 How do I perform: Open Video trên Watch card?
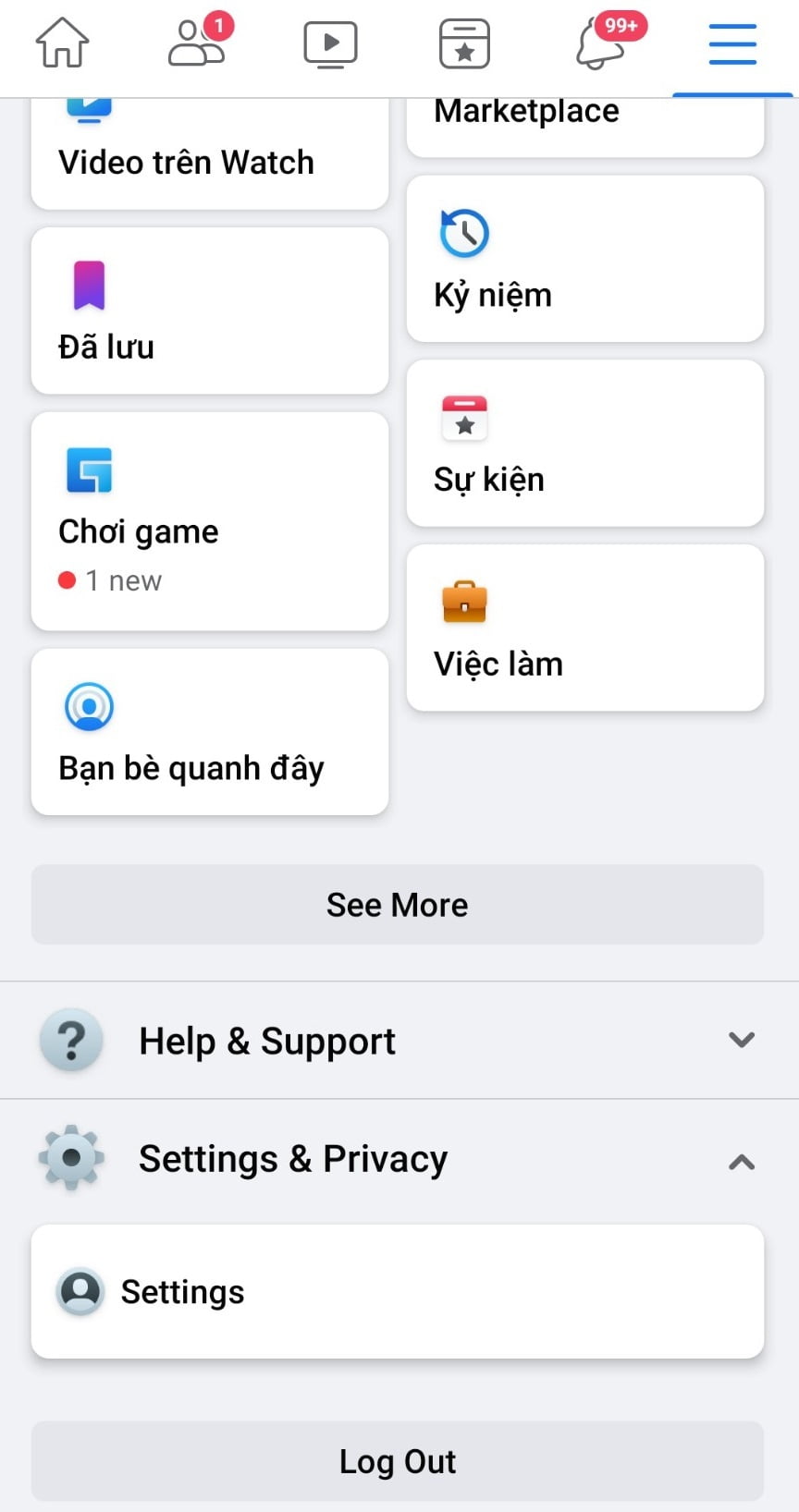tap(210, 155)
